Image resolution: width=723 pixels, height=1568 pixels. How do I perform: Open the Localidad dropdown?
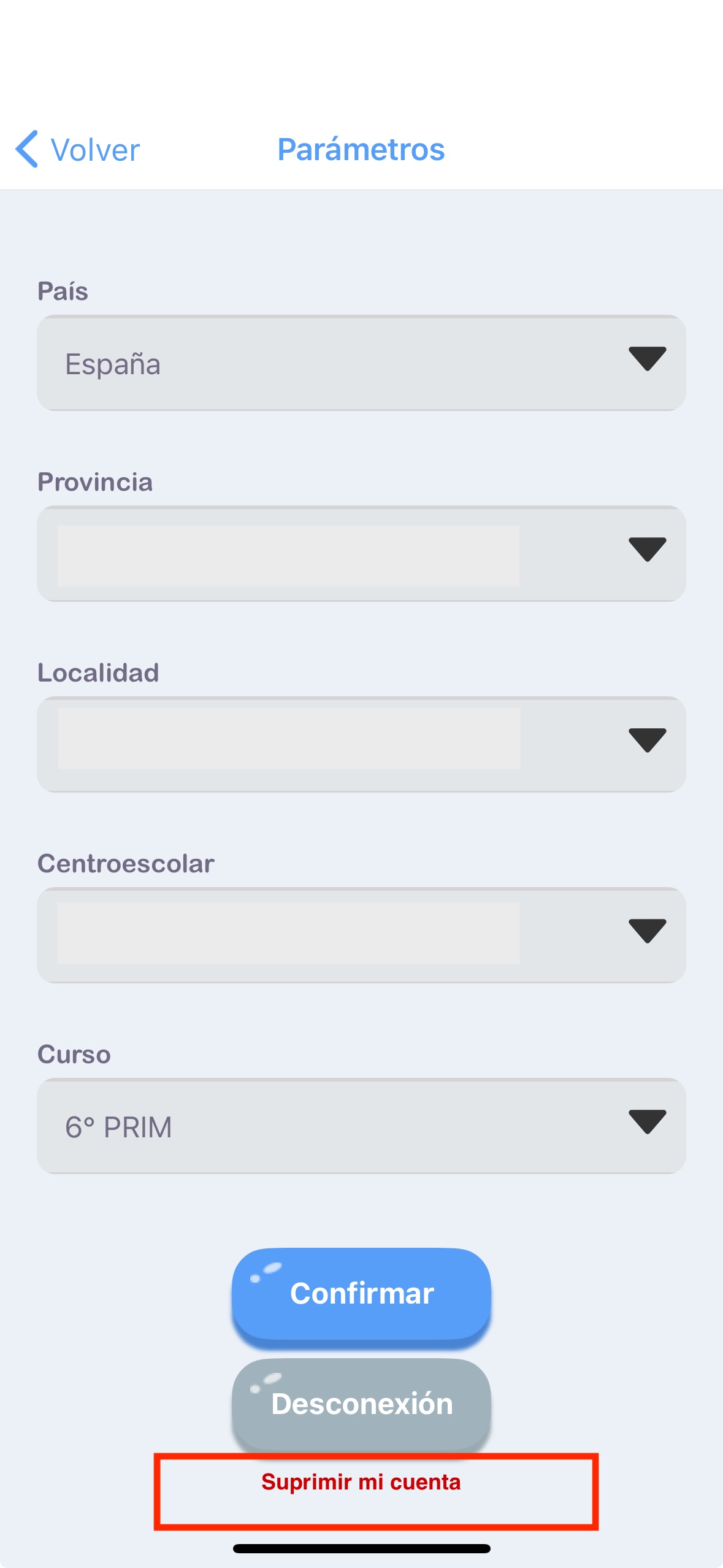click(361, 744)
